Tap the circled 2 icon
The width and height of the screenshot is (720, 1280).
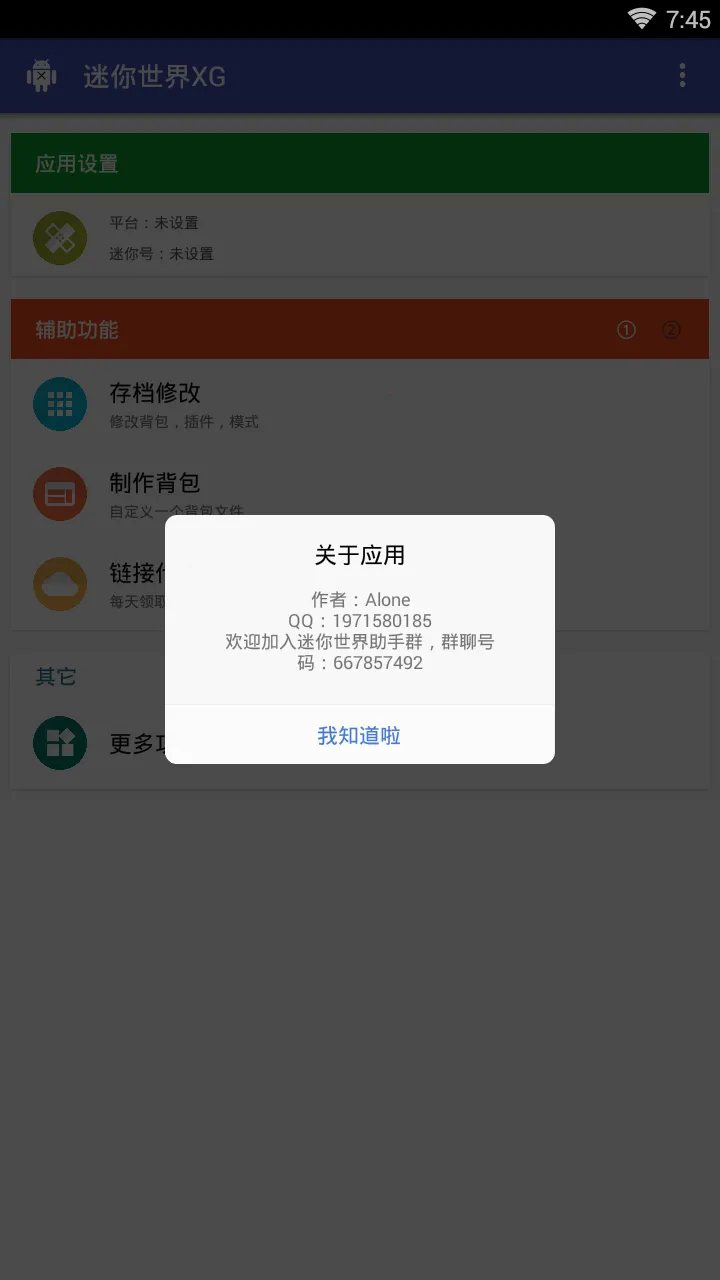click(671, 330)
